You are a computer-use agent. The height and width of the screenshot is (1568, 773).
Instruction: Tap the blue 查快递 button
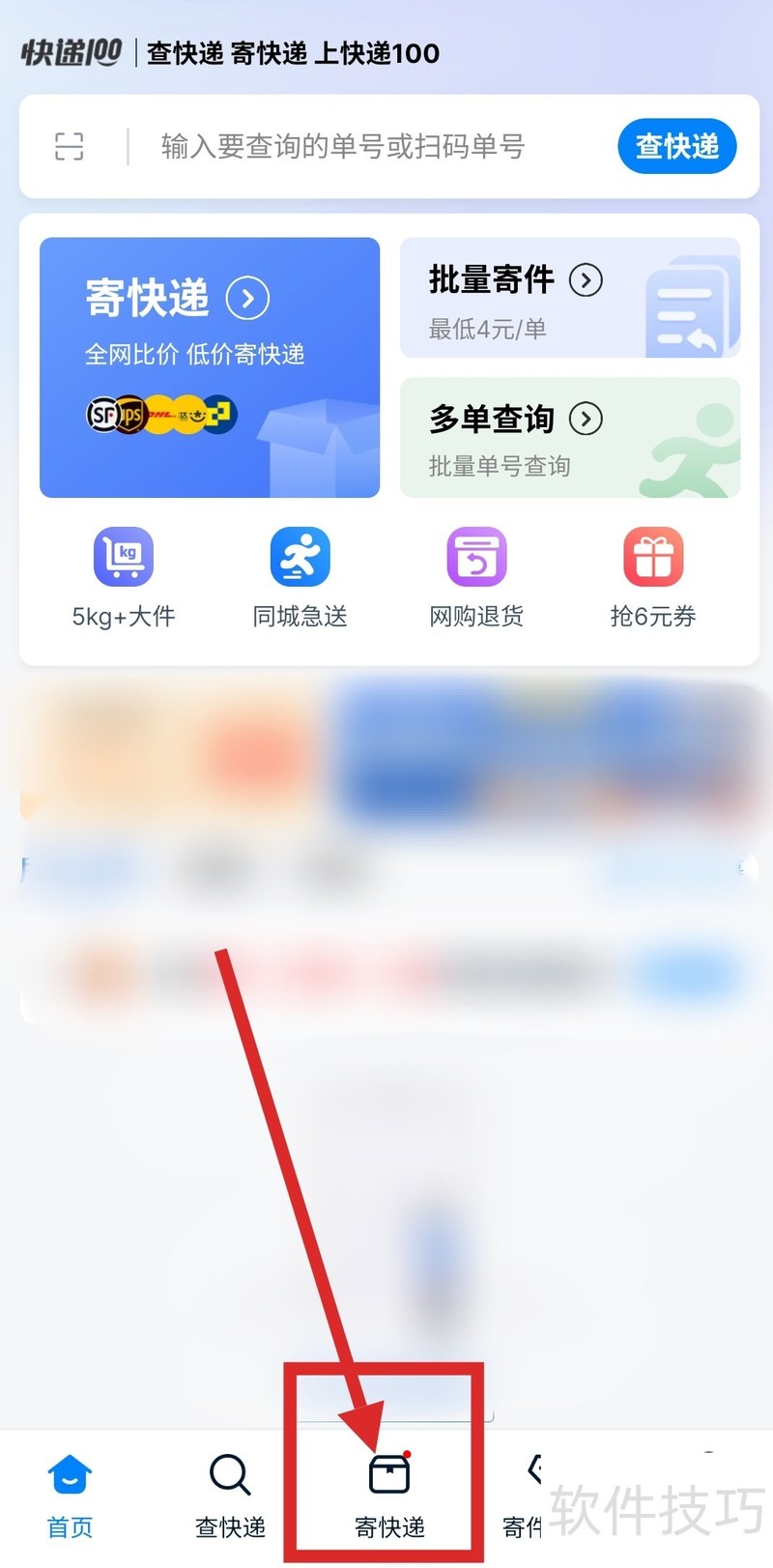click(x=676, y=147)
